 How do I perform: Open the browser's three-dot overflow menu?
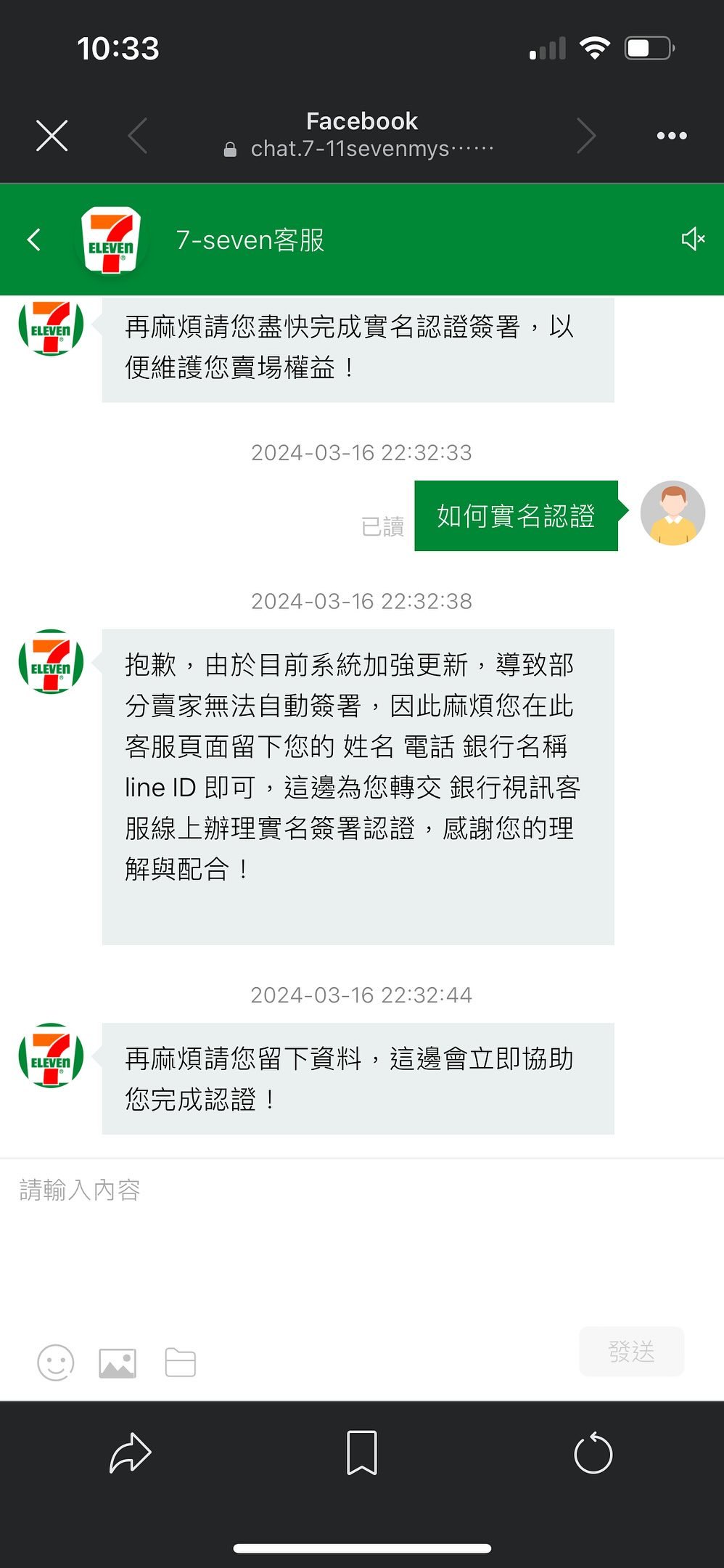[x=671, y=136]
